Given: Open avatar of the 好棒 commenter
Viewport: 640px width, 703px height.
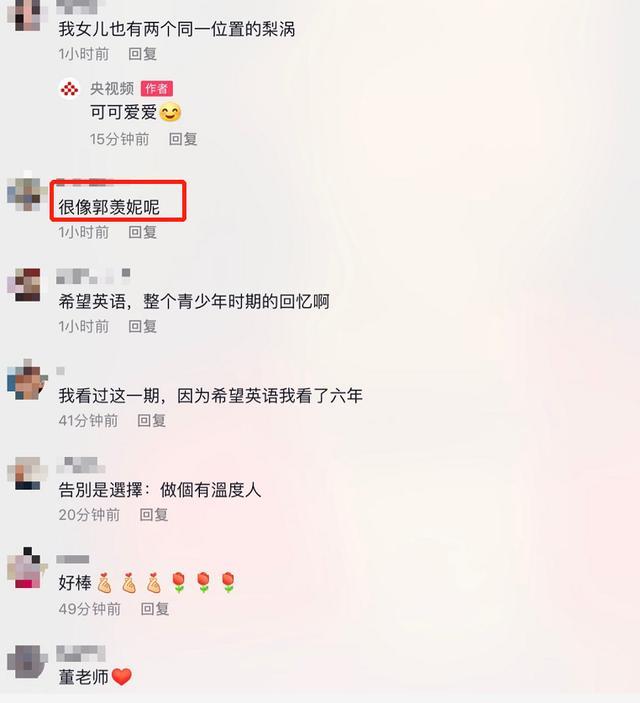Looking at the screenshot, I should click(25, 569).
